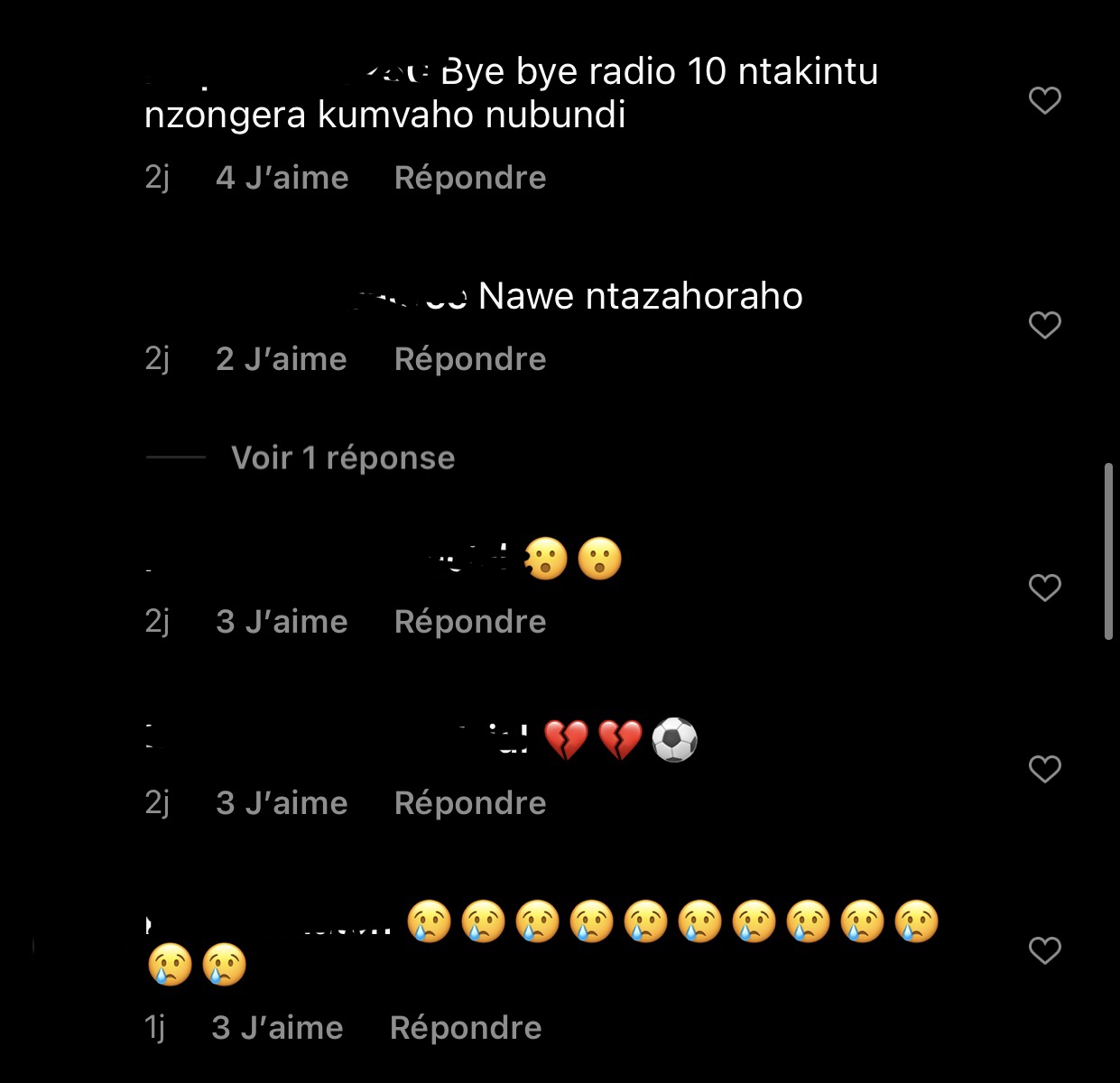Like the 'Nawe ntazahoraho' comment
This screenshot has height=1083, width=1120.
tap(1044, 325)
